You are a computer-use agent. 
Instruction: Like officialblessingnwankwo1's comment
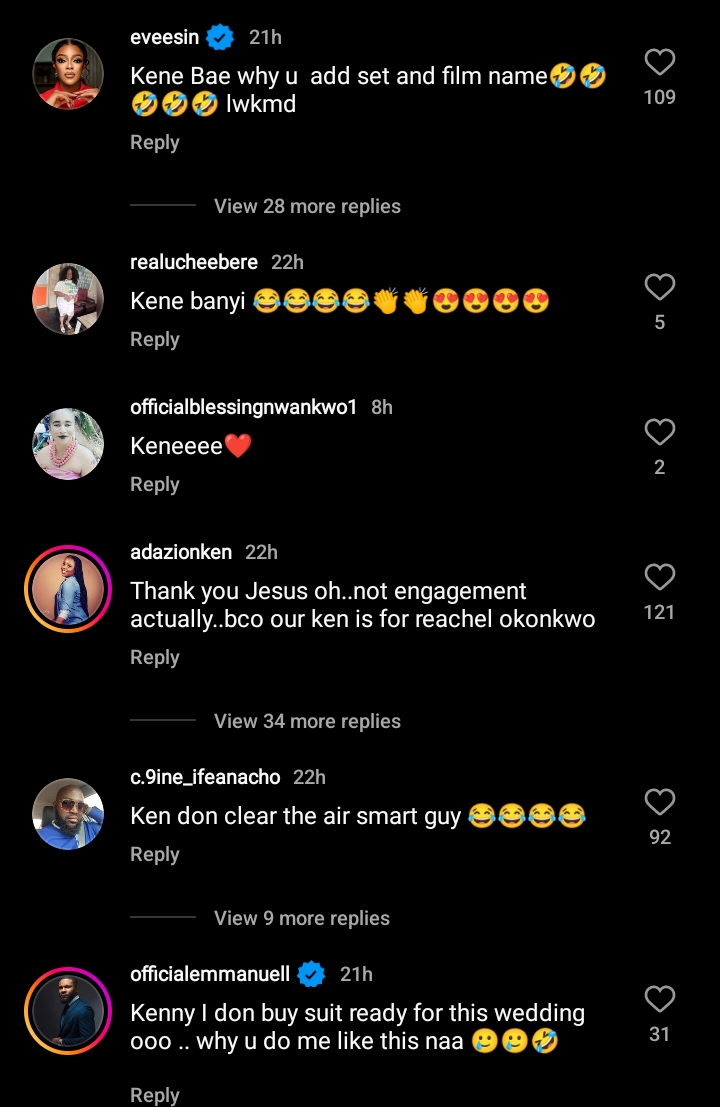click(659, 433)
